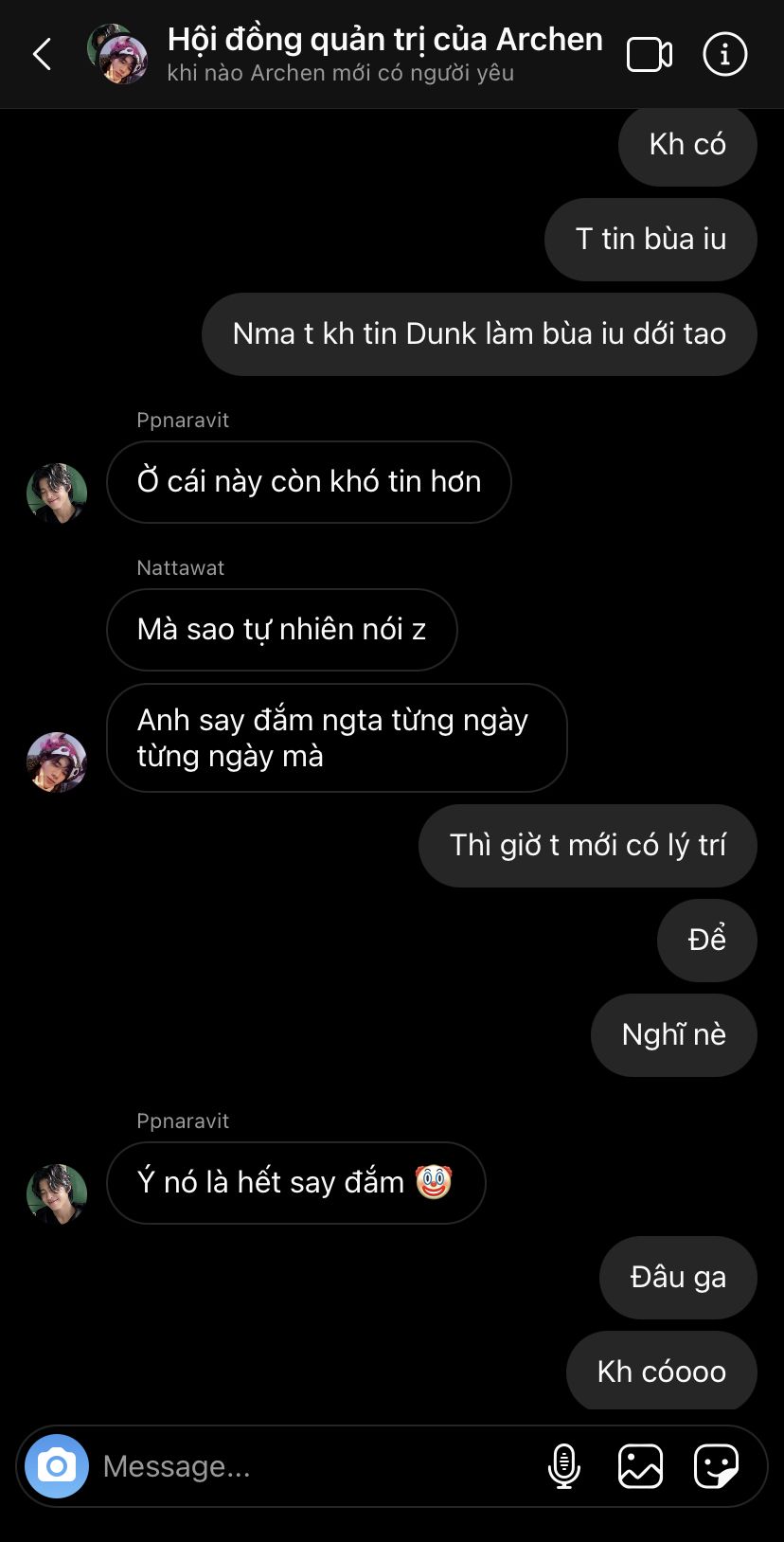Start a video call with the group
The width and height of the screenshot is (784, 1542).
click(650, 55)
